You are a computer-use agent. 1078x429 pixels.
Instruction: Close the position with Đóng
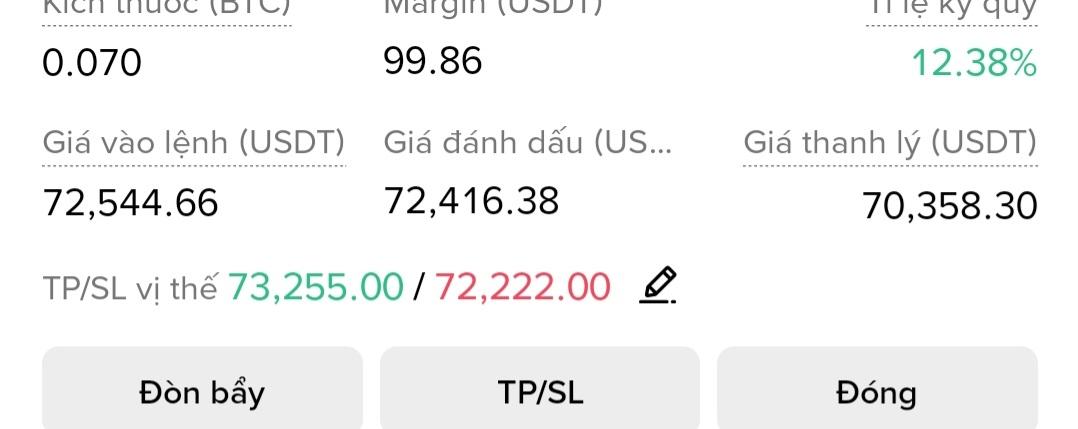[x=876, y=392]
